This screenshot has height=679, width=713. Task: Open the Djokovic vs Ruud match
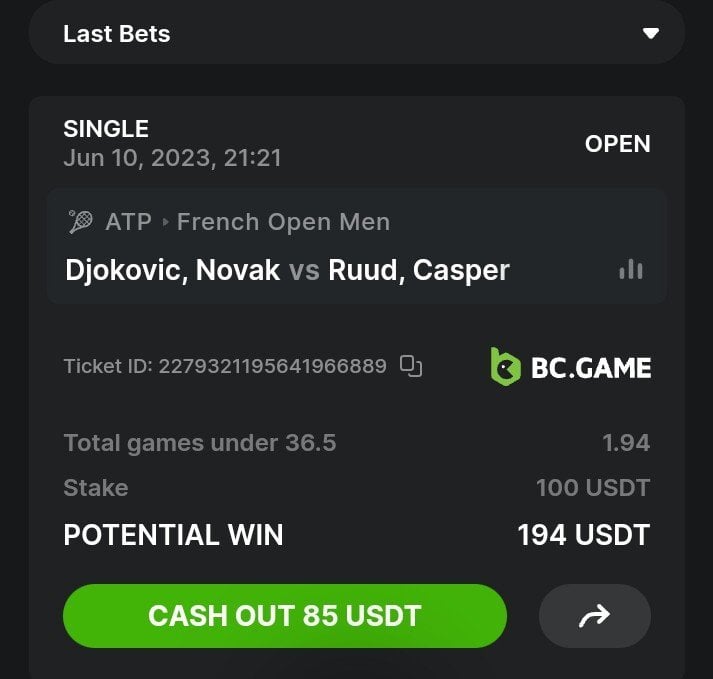288,270
